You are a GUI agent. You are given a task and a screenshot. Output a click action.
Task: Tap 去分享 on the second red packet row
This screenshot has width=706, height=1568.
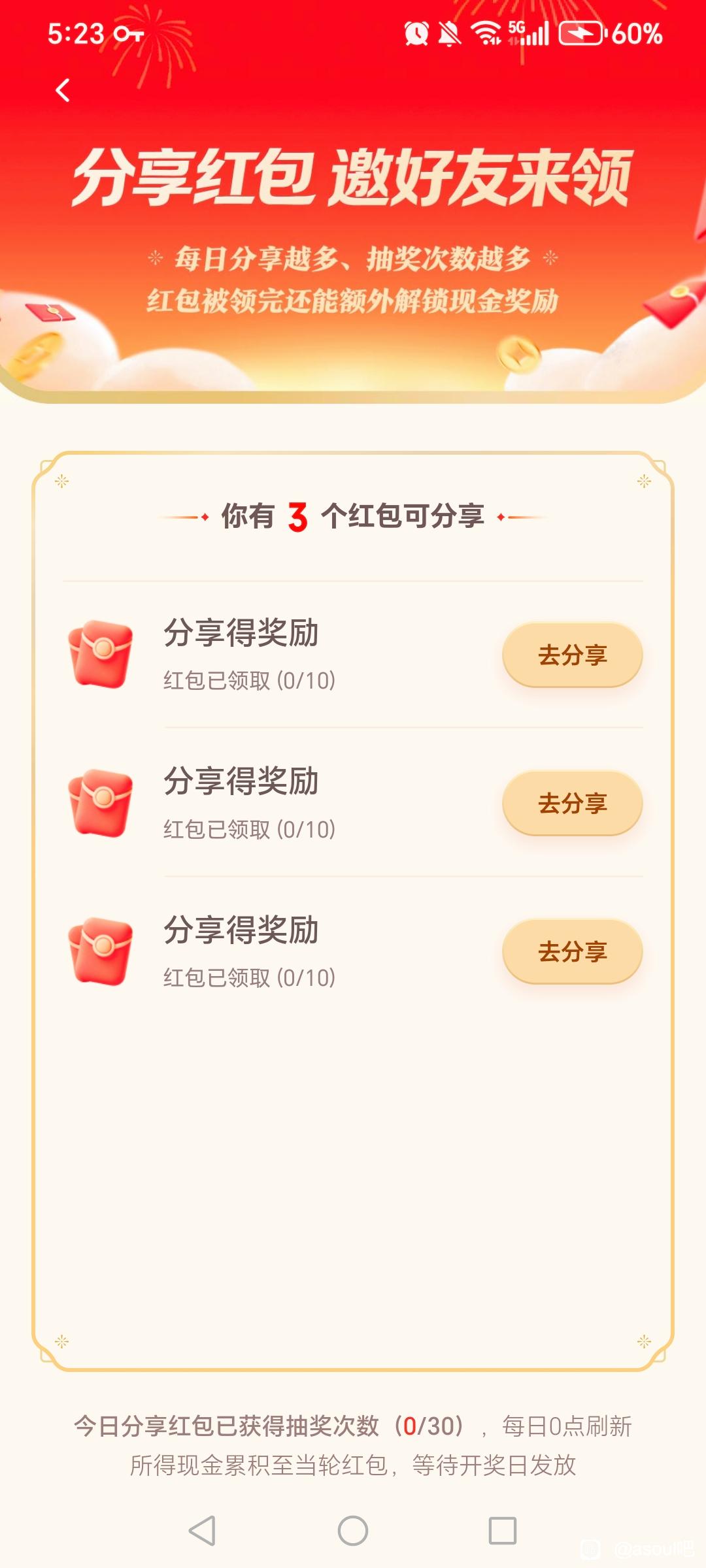[572, 803]
